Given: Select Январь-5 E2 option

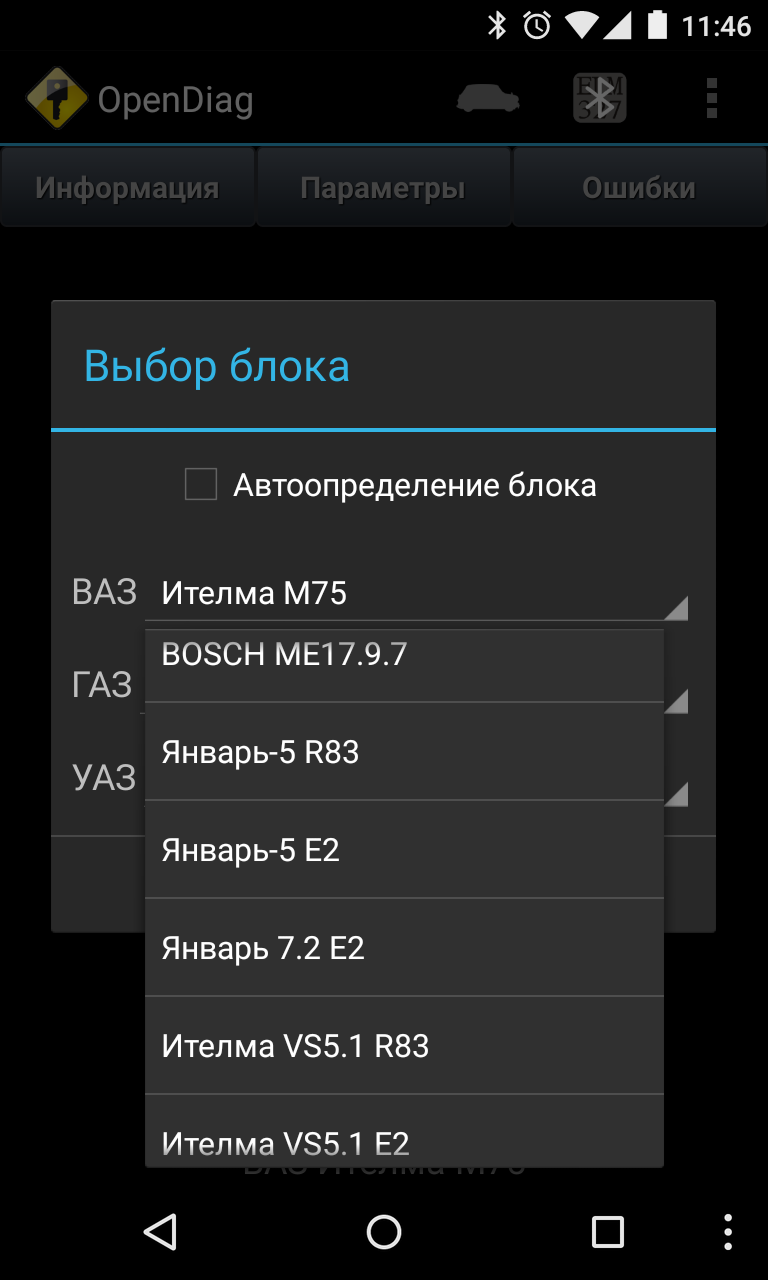Looking at the screenshot, I should click(x=404, y=849).
